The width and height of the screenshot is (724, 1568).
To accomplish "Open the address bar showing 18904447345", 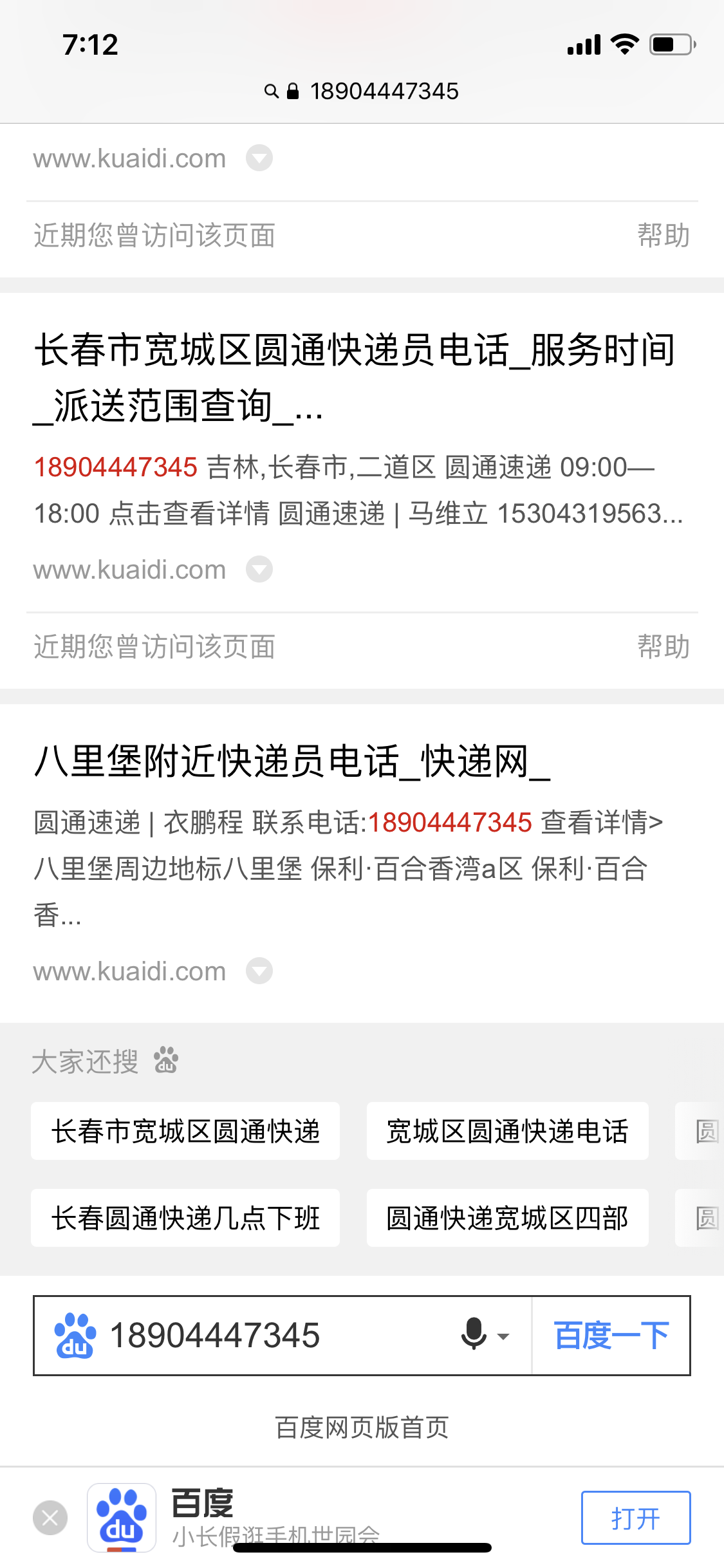I will point(362,91).
